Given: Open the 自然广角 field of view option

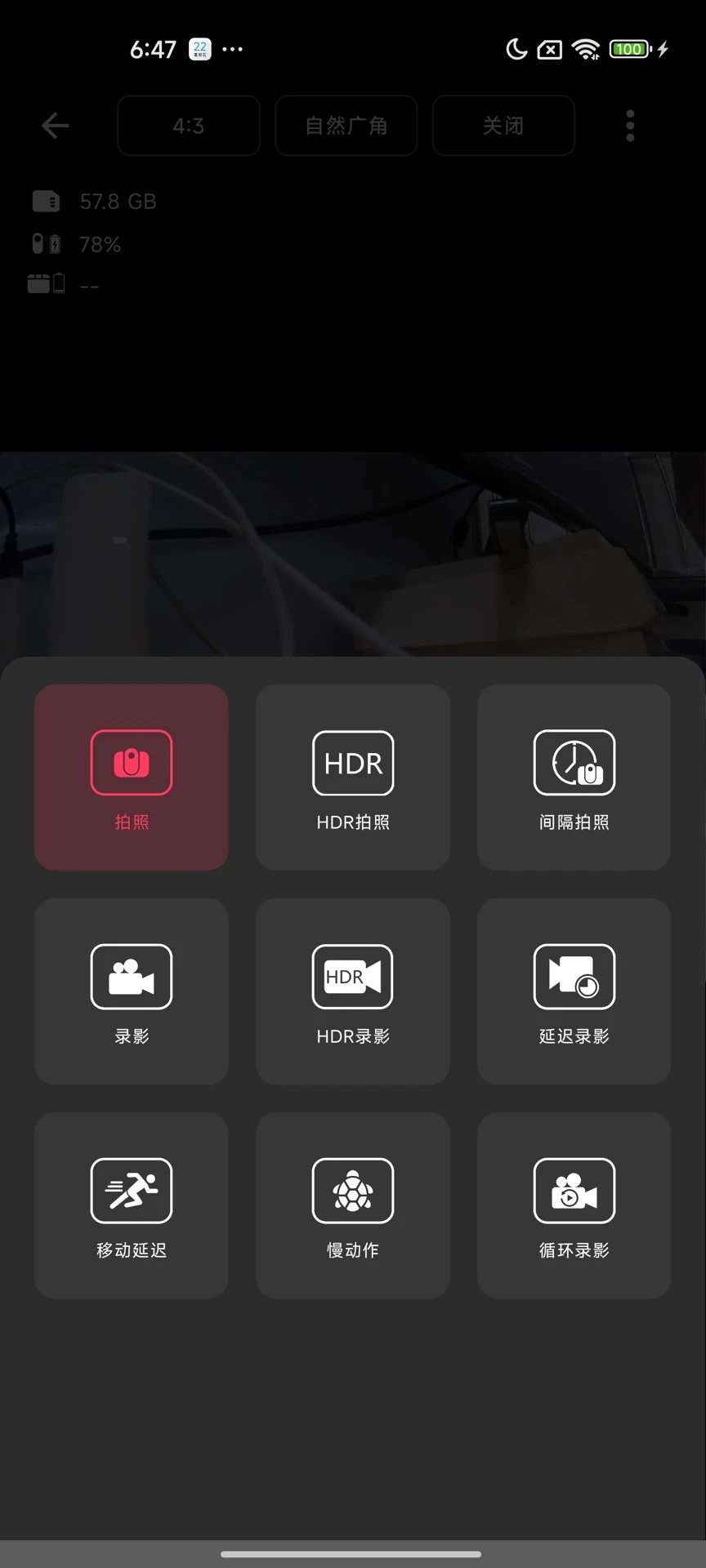Looking at the screenshot, I should (x=346, y=126).
